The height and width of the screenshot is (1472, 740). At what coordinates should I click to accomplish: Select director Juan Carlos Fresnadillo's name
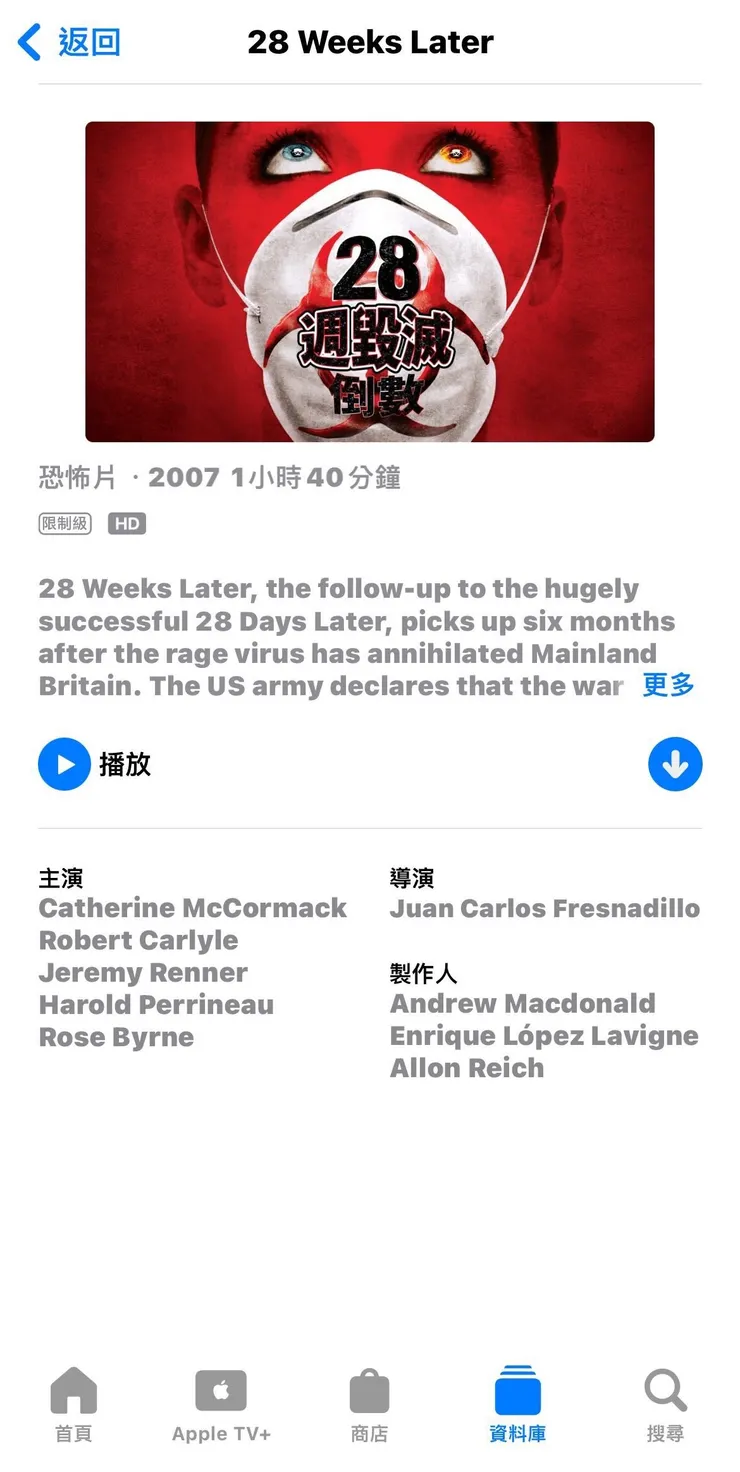[545, 908]
